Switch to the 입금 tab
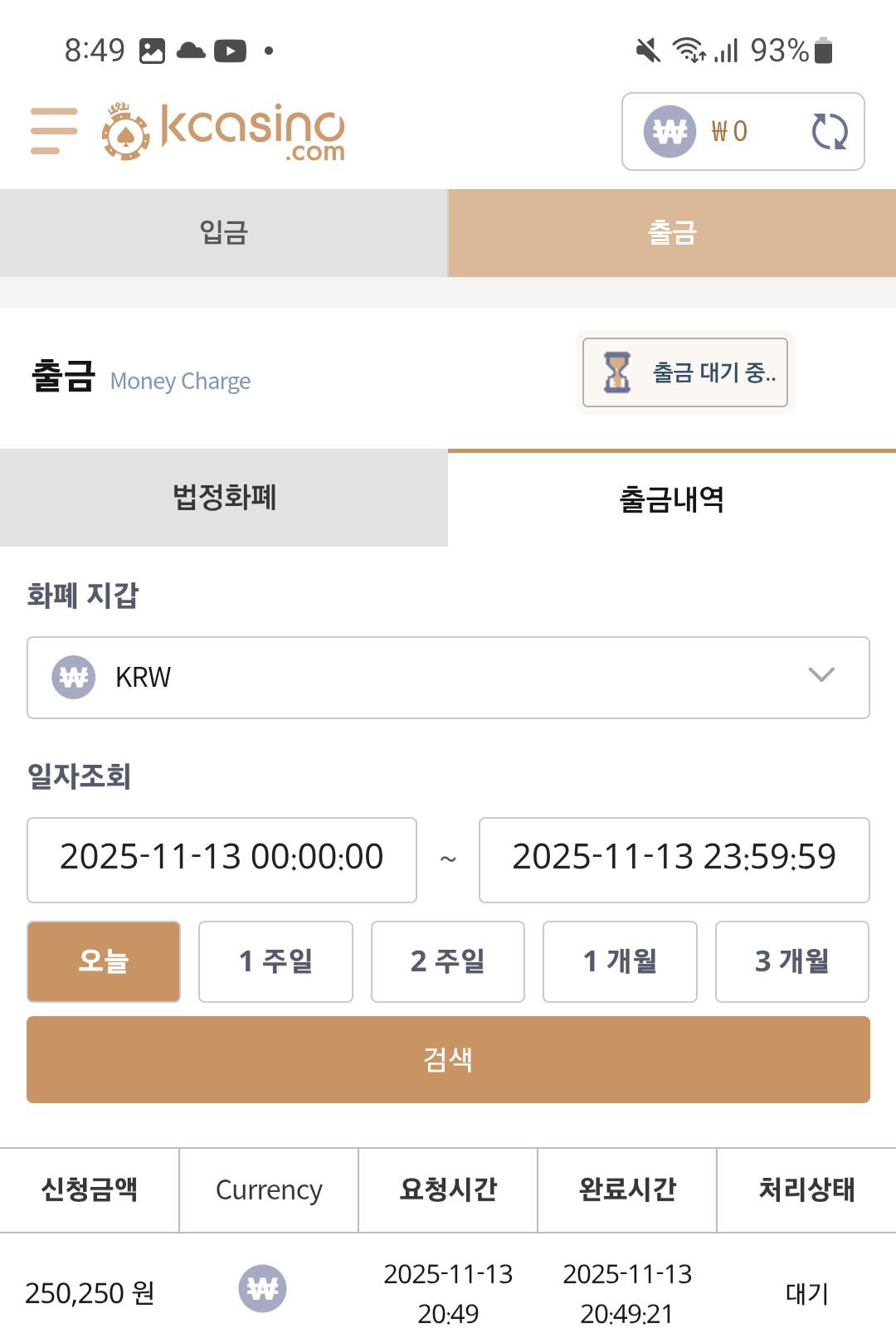Screen dimensions: 896x1343 tap(223, 232)
